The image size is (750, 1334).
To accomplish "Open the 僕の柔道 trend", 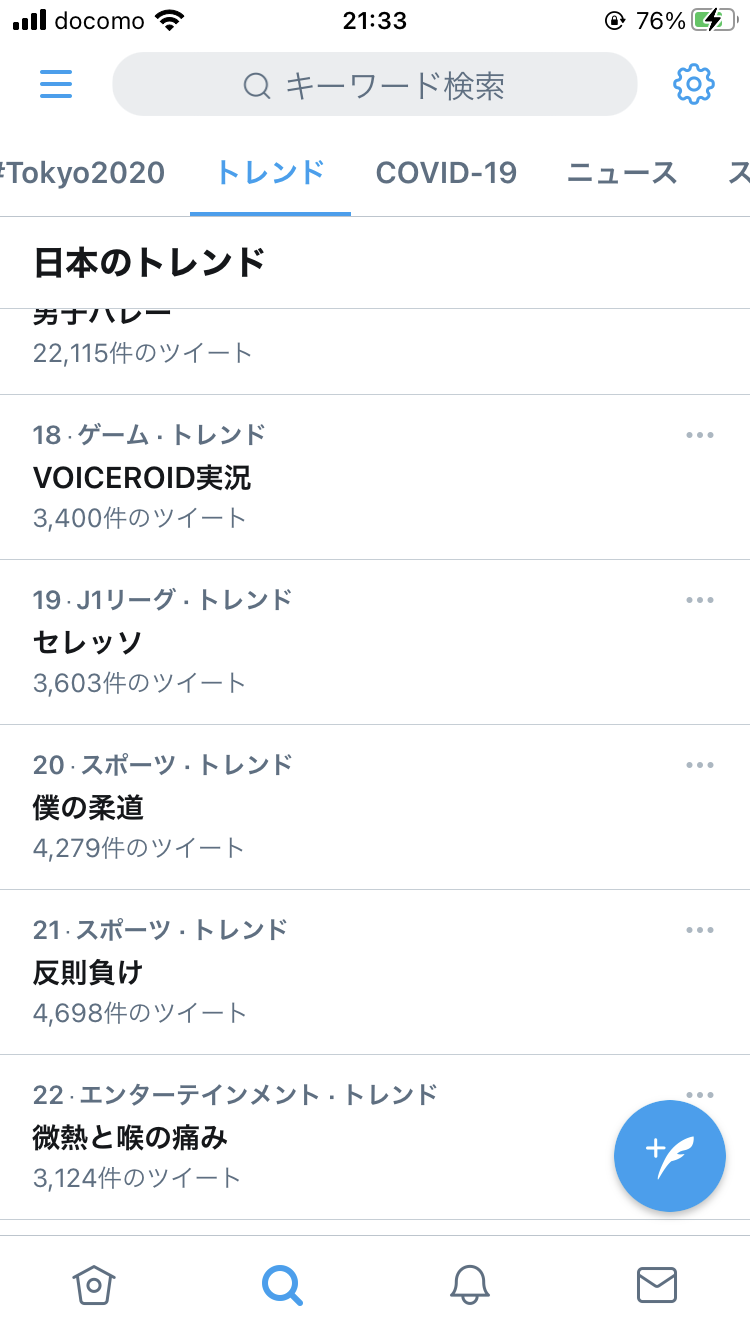I will (90, 807).
